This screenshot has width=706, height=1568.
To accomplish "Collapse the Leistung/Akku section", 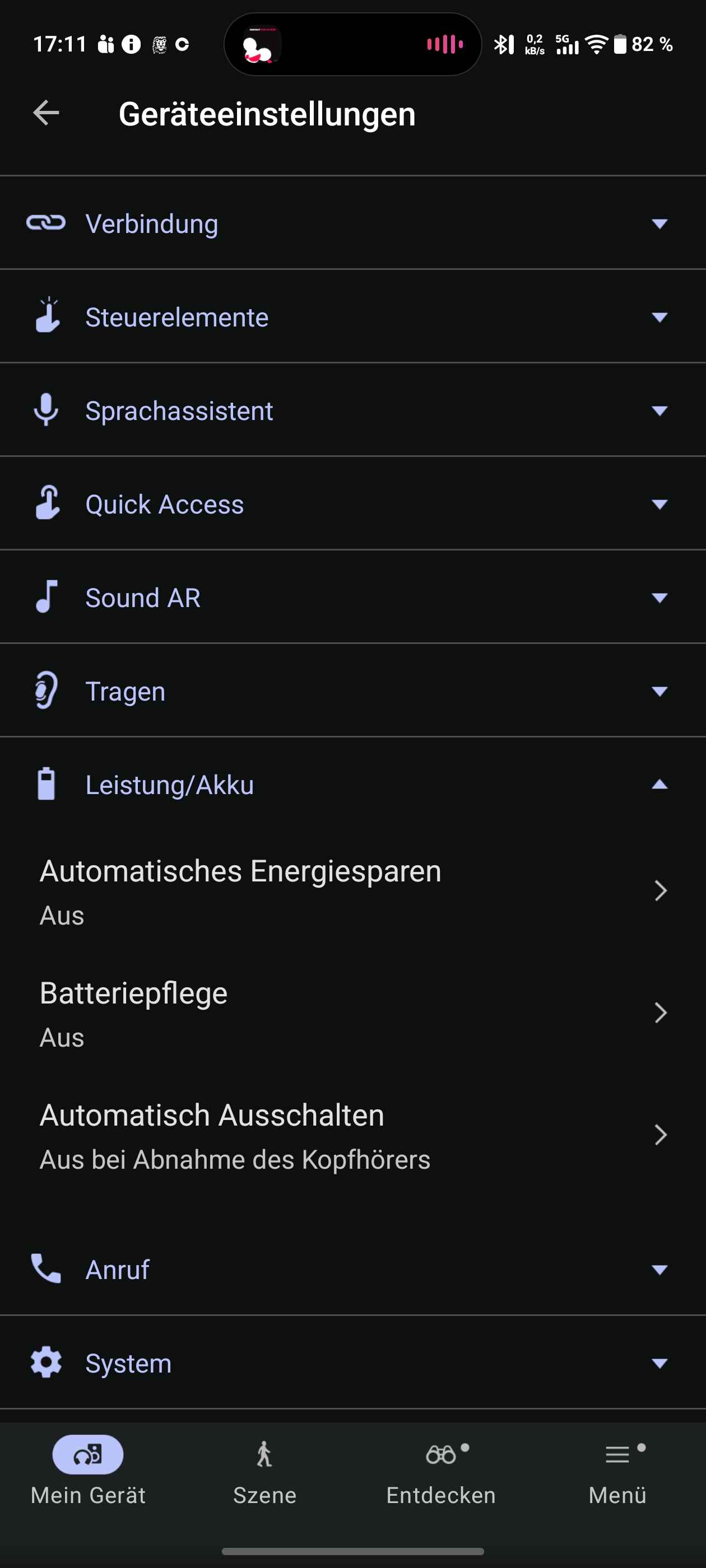I will click(x=352, y=785).
